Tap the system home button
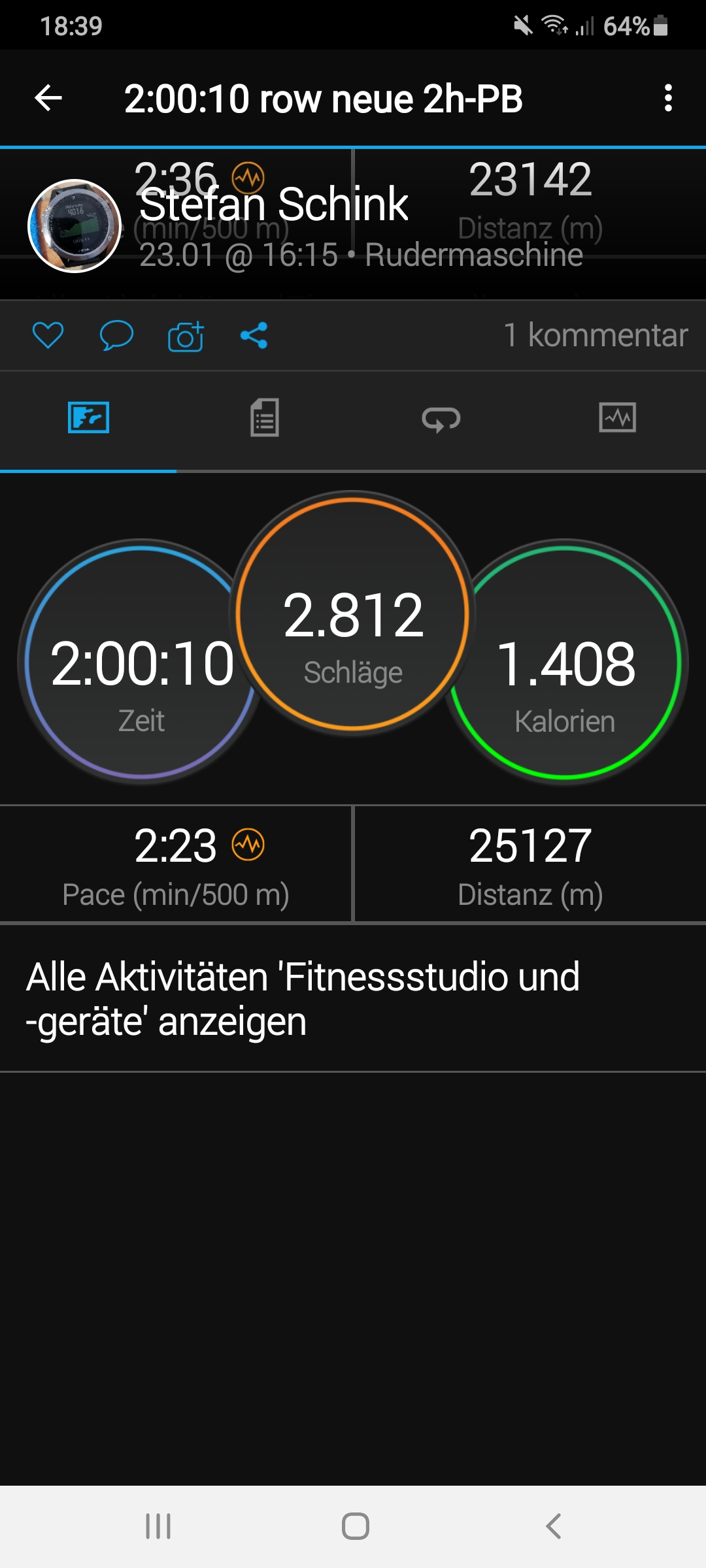Screen dimensions: 706x1568 pyautogui.click(x=355, y=1526)
